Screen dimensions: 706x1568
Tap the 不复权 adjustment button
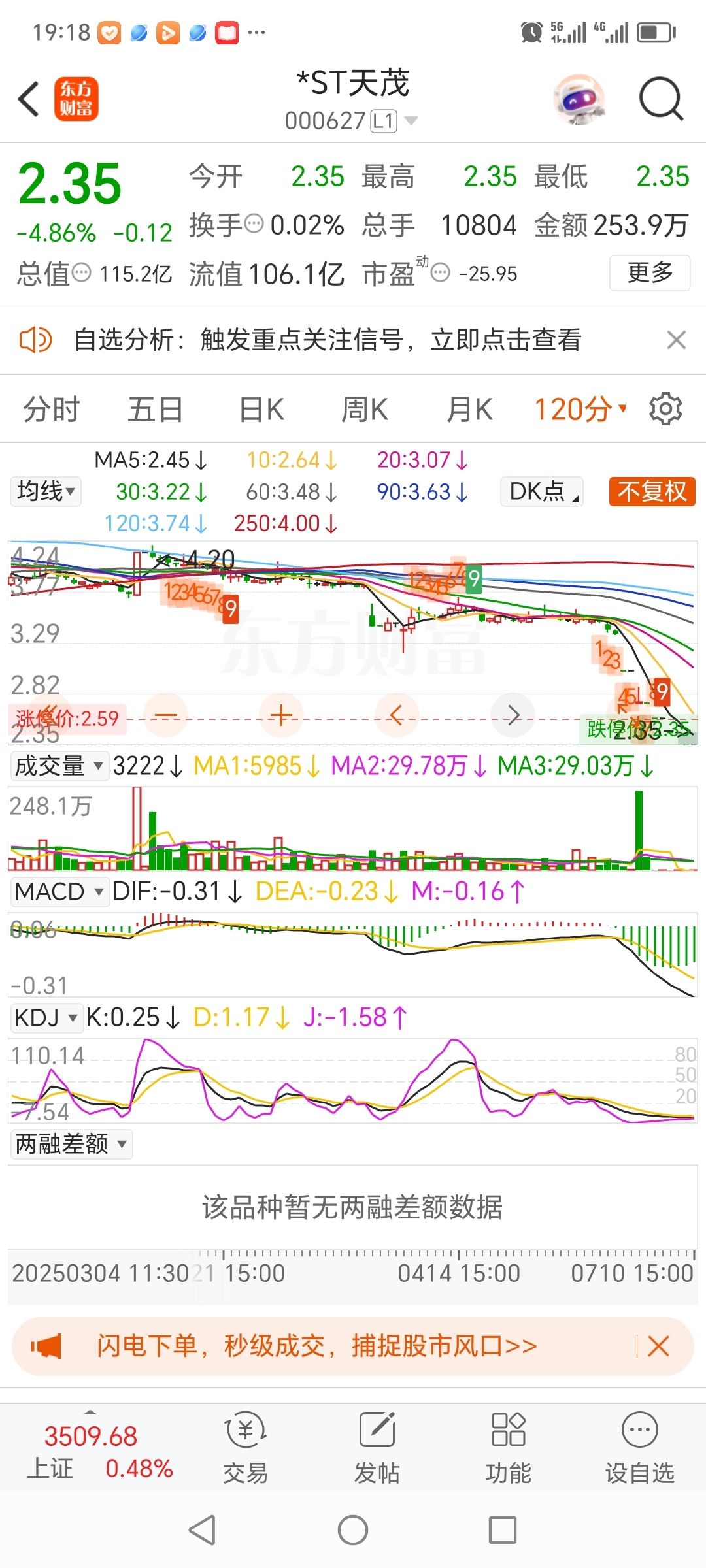click(652, 491)
